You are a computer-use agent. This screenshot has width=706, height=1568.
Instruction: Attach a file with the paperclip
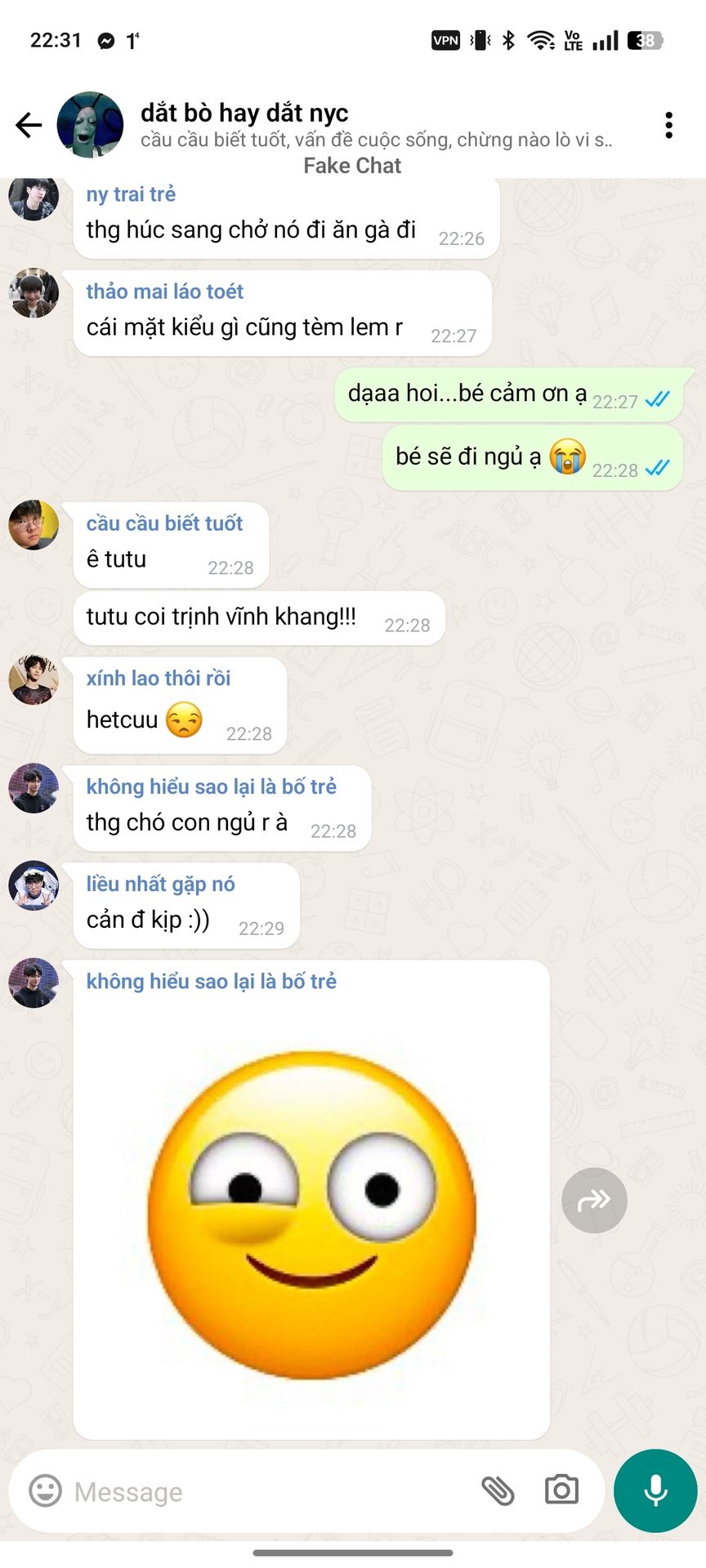497,1491
